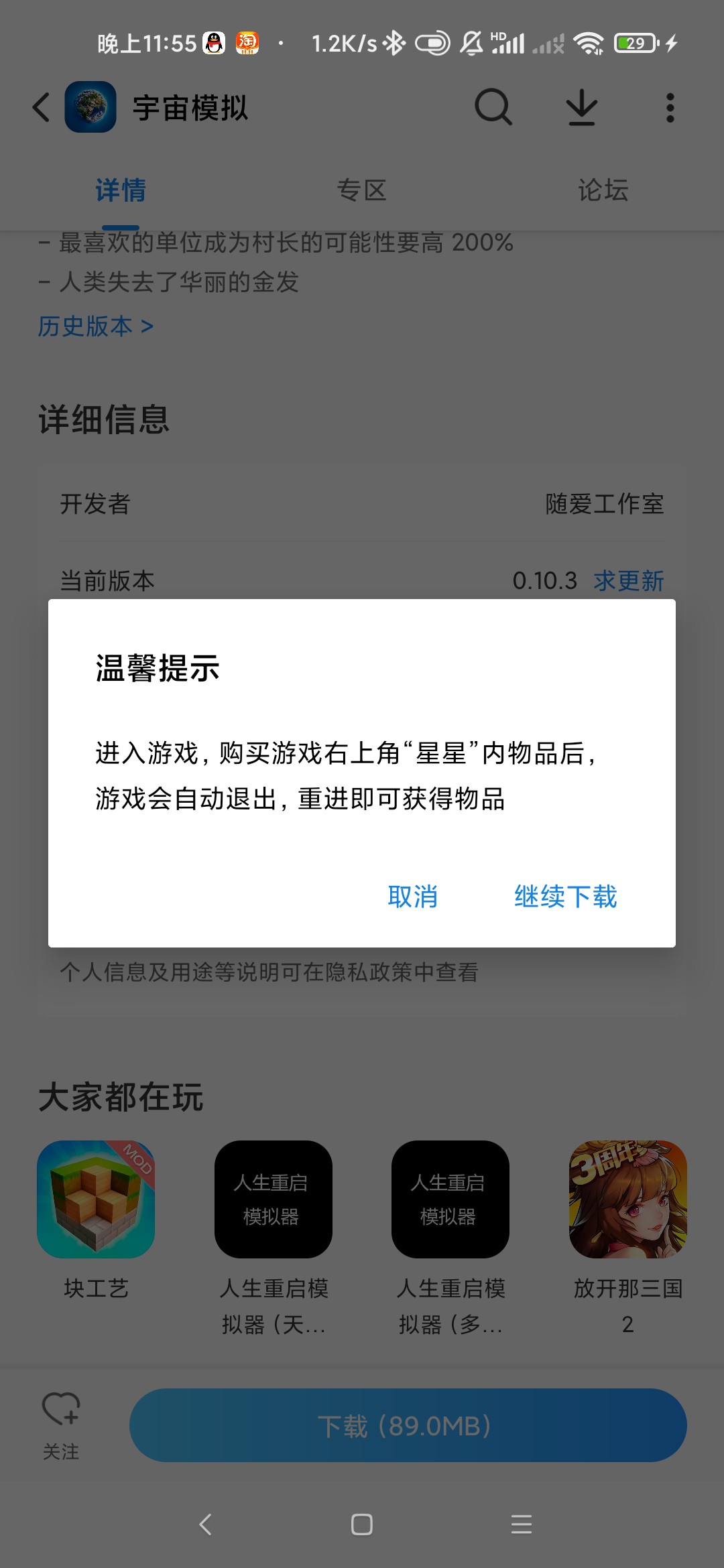Tap 取消 to dismiss the dialog
724x1568 pixels.
(x=412, y=897)
